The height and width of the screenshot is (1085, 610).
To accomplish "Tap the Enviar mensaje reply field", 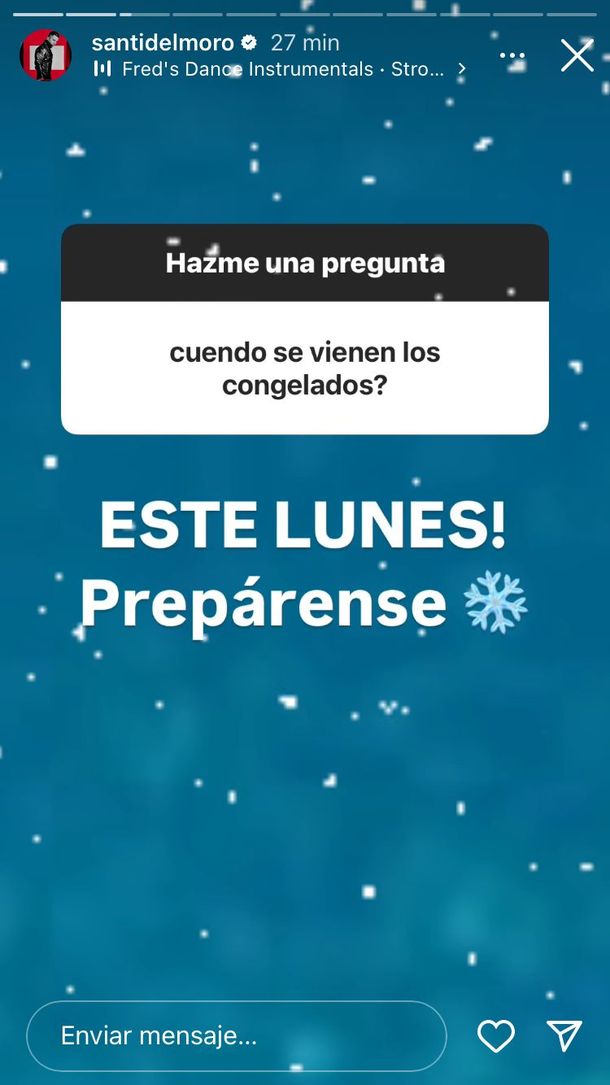I will [236, 1036].
